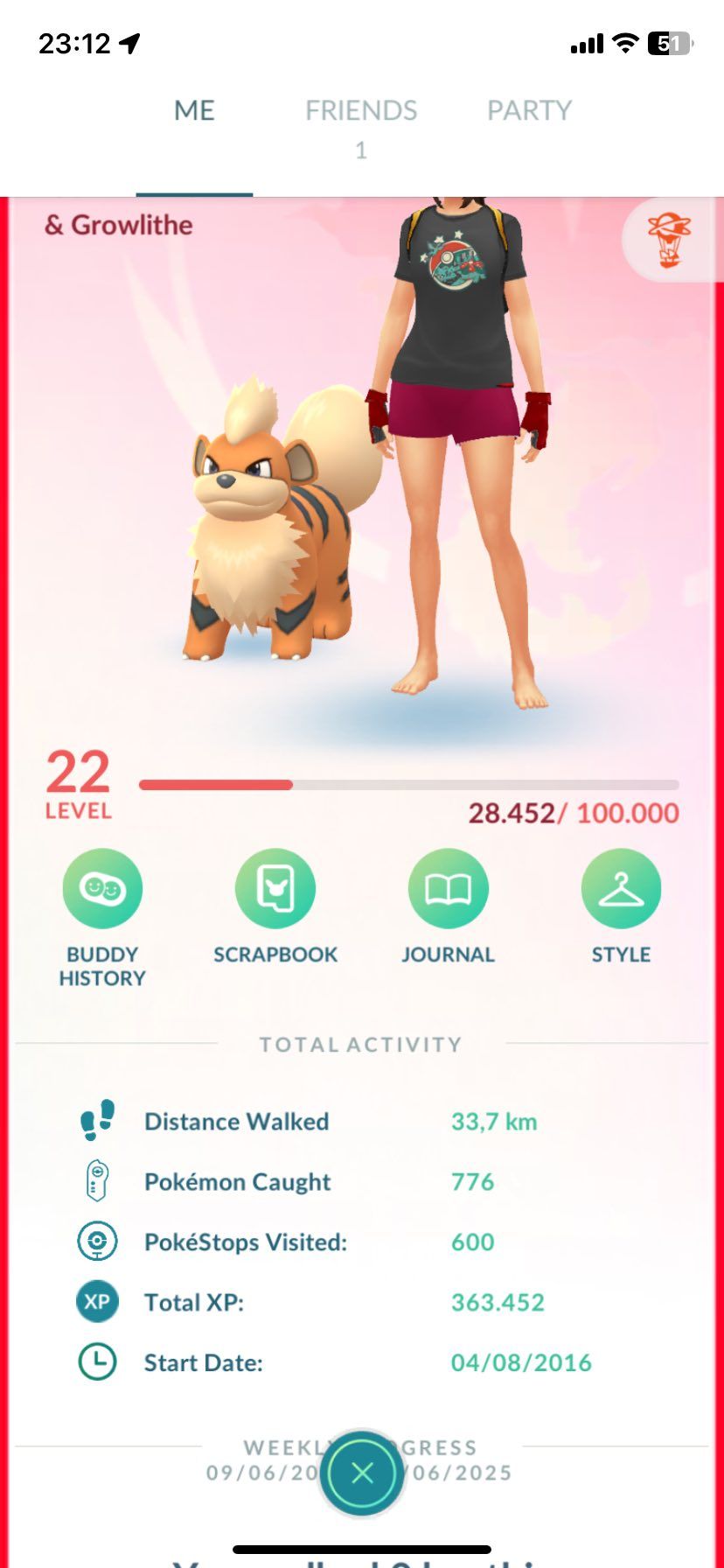
Task: Open the Party tab
Action: [529, 111]
